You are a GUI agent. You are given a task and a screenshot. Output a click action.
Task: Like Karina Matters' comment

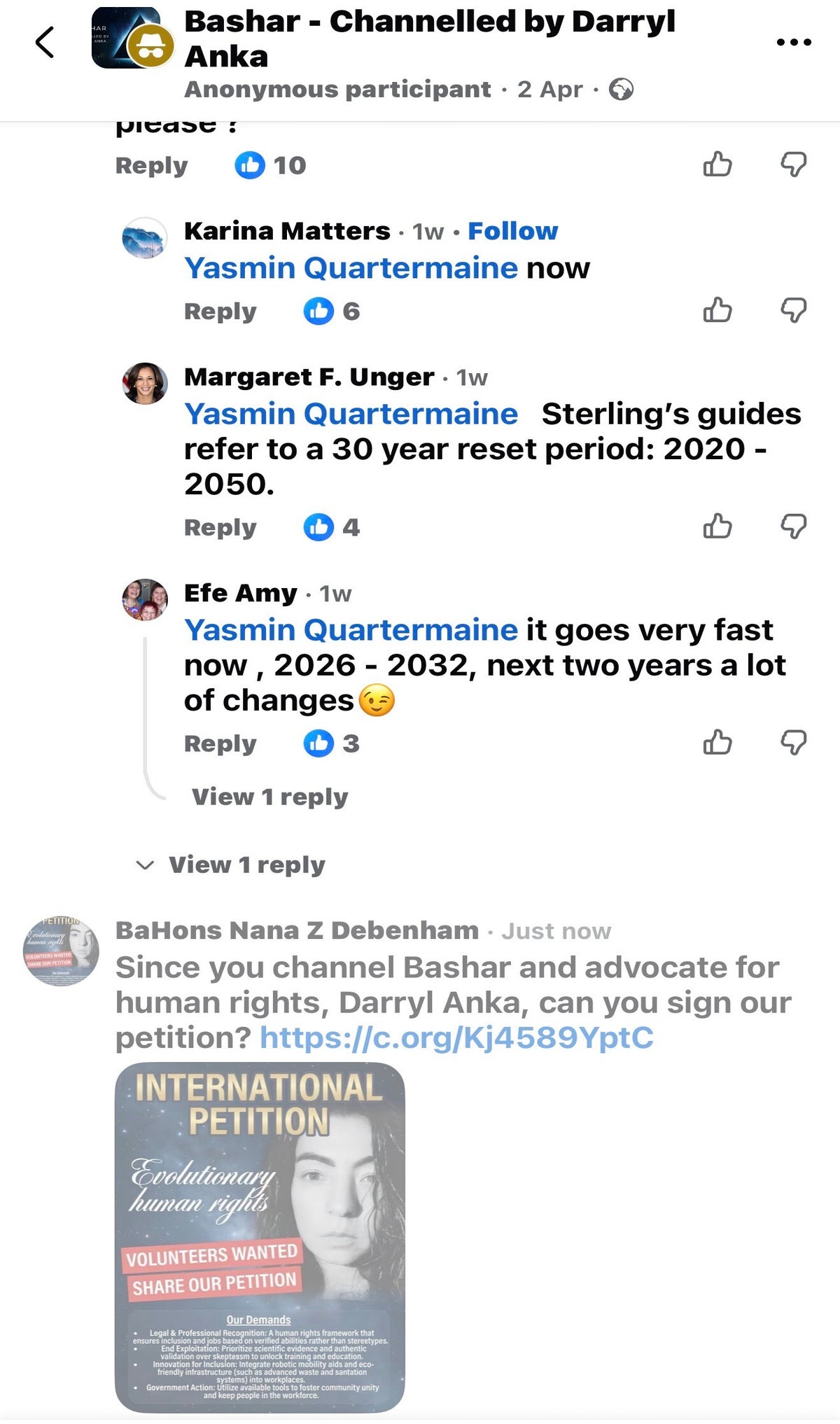[x=717, y=310]
